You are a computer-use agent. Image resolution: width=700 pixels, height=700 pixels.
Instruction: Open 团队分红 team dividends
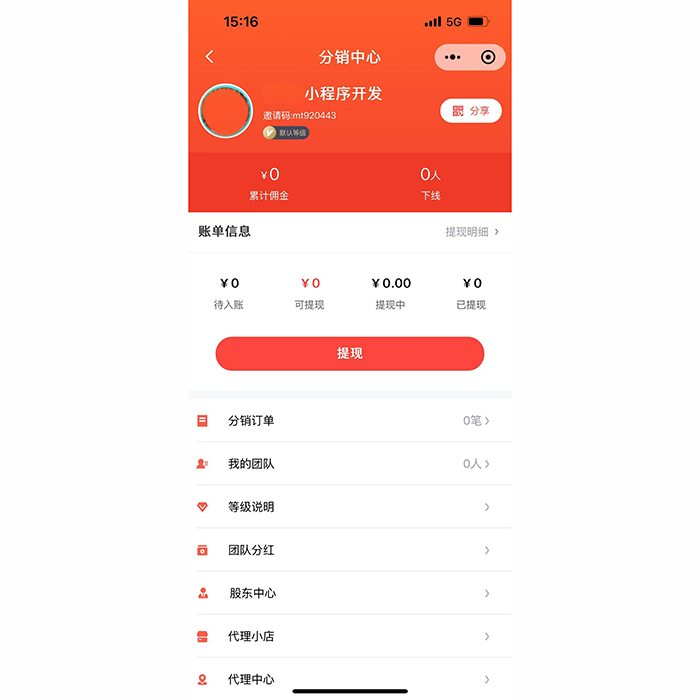tap(349, 550)
